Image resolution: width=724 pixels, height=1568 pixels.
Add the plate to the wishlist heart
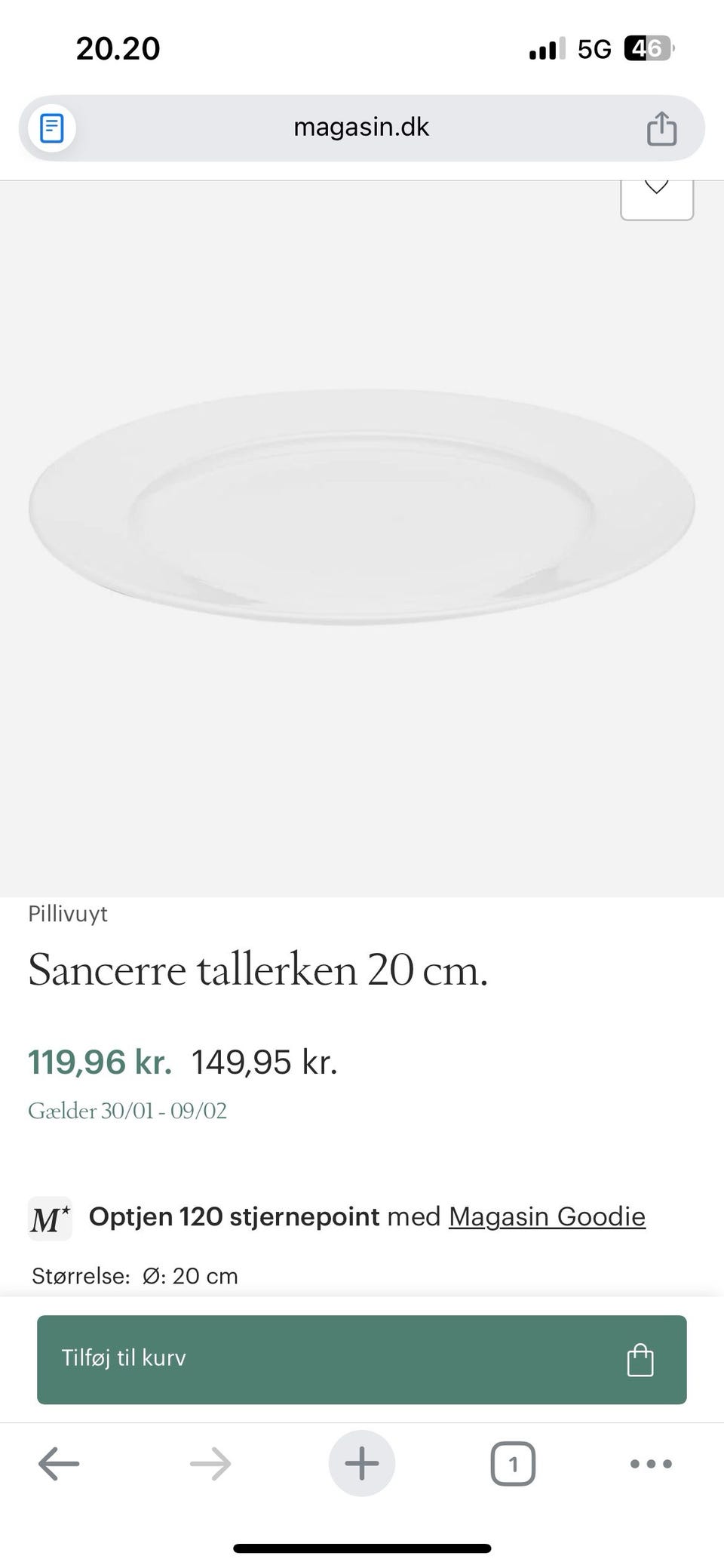click(x=657, y=190)
